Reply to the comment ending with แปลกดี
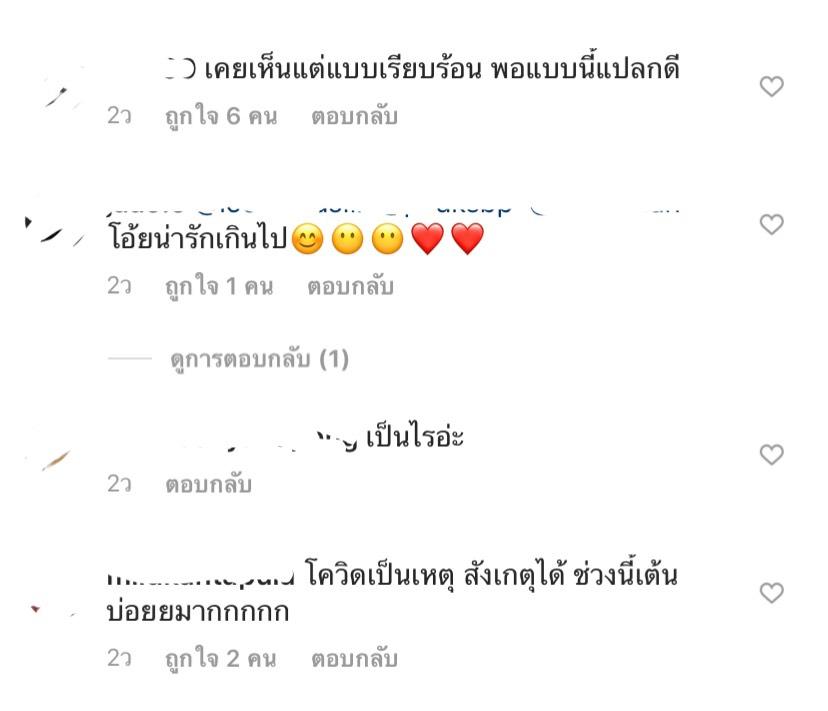Image resolution: width=828 pixels, height=711 pixels. 354,116
